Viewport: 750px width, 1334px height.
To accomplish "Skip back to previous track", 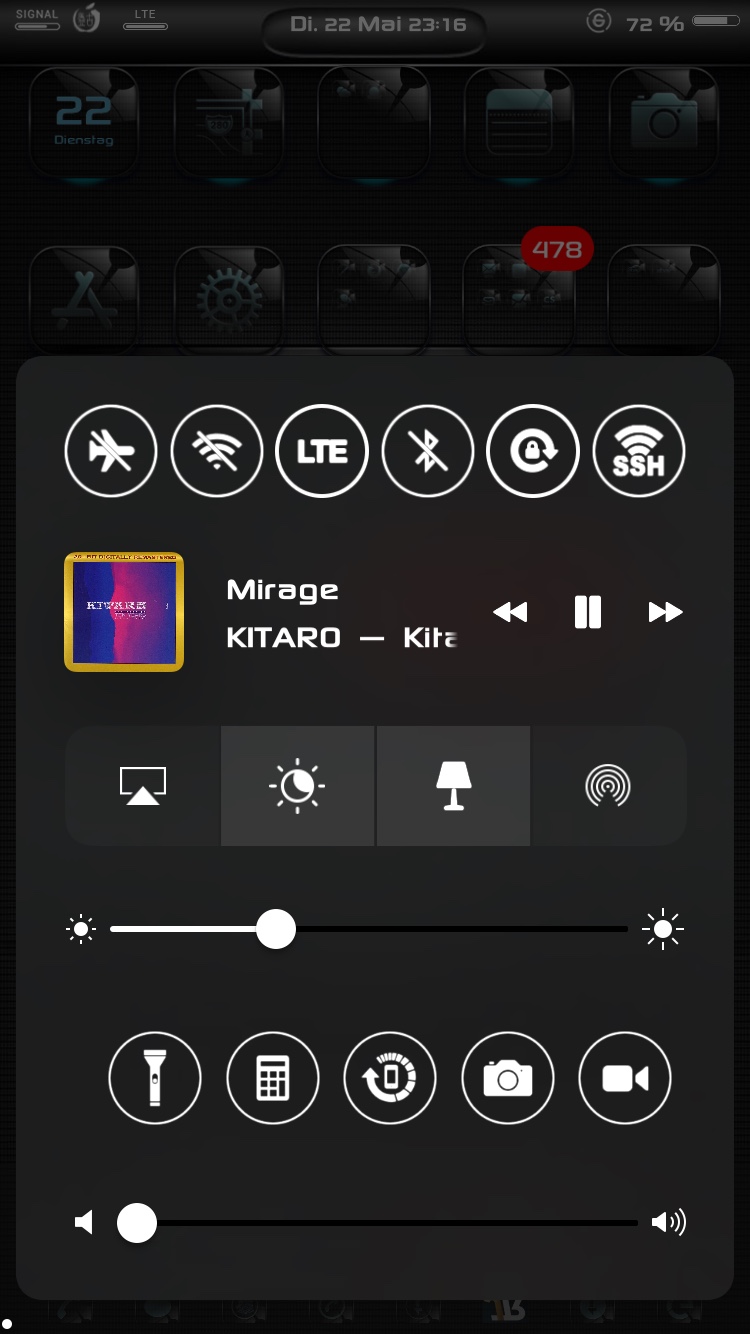I will [x=511, y=612].
